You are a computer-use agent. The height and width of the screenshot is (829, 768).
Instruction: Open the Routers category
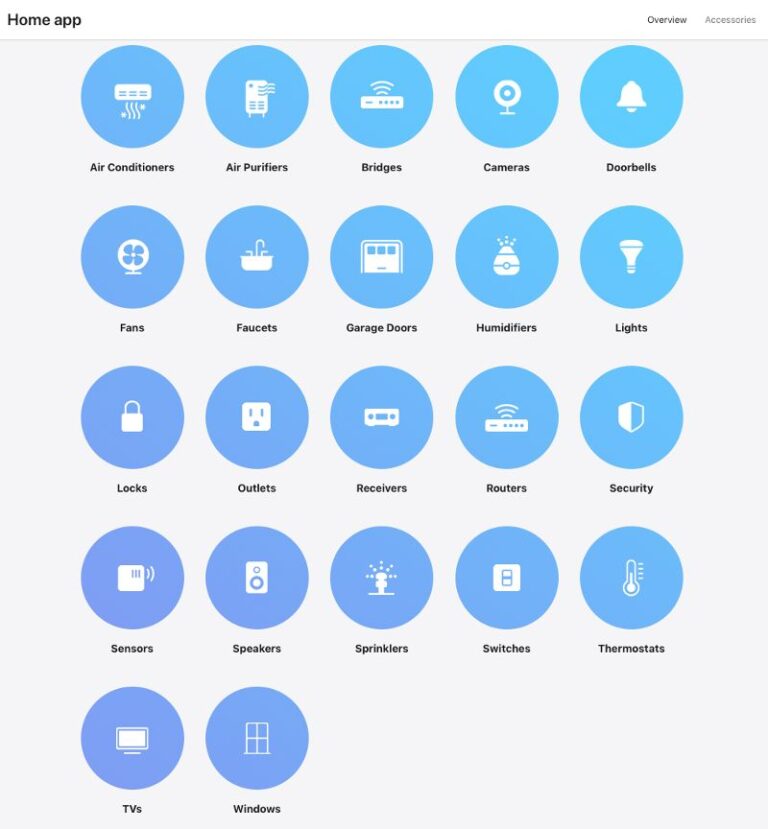pos(507,417)
